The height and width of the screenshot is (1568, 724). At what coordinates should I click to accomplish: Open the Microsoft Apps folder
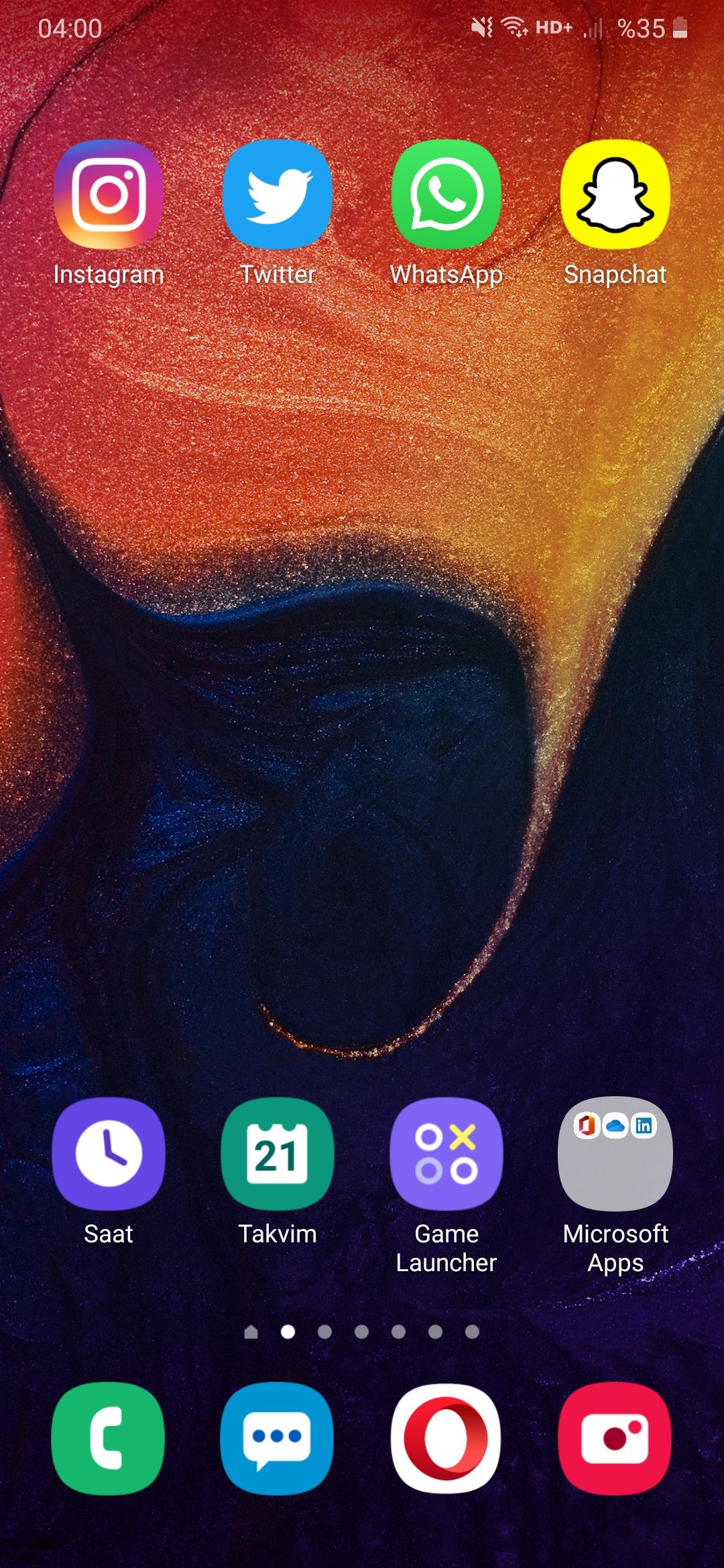[615, 1153]
